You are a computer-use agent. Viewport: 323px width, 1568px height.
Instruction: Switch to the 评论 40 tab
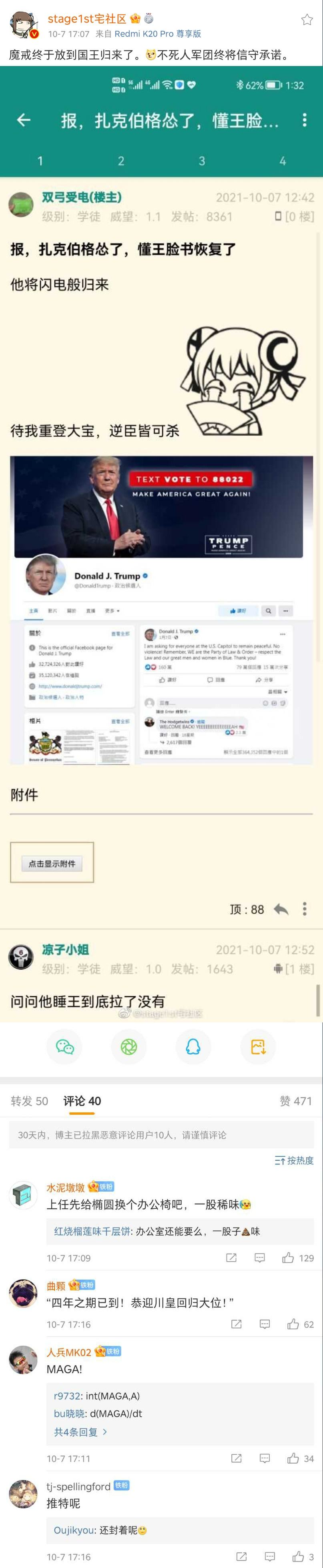pyautogui.click(x=82, y=1100)
